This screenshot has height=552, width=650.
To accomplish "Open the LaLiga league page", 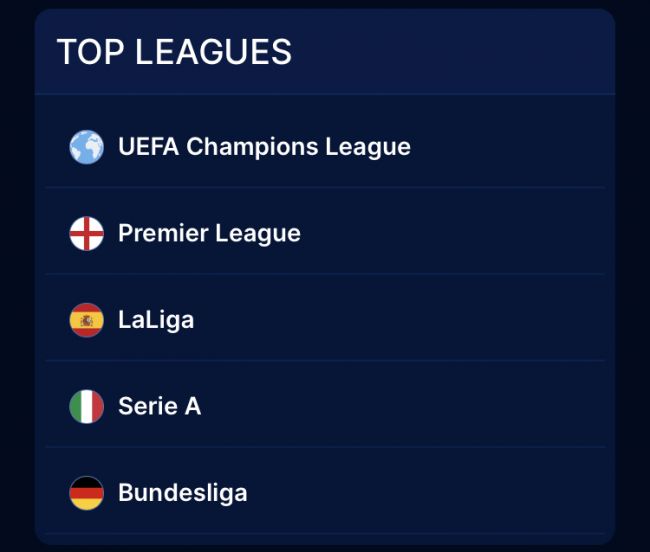I will point(156,320).
